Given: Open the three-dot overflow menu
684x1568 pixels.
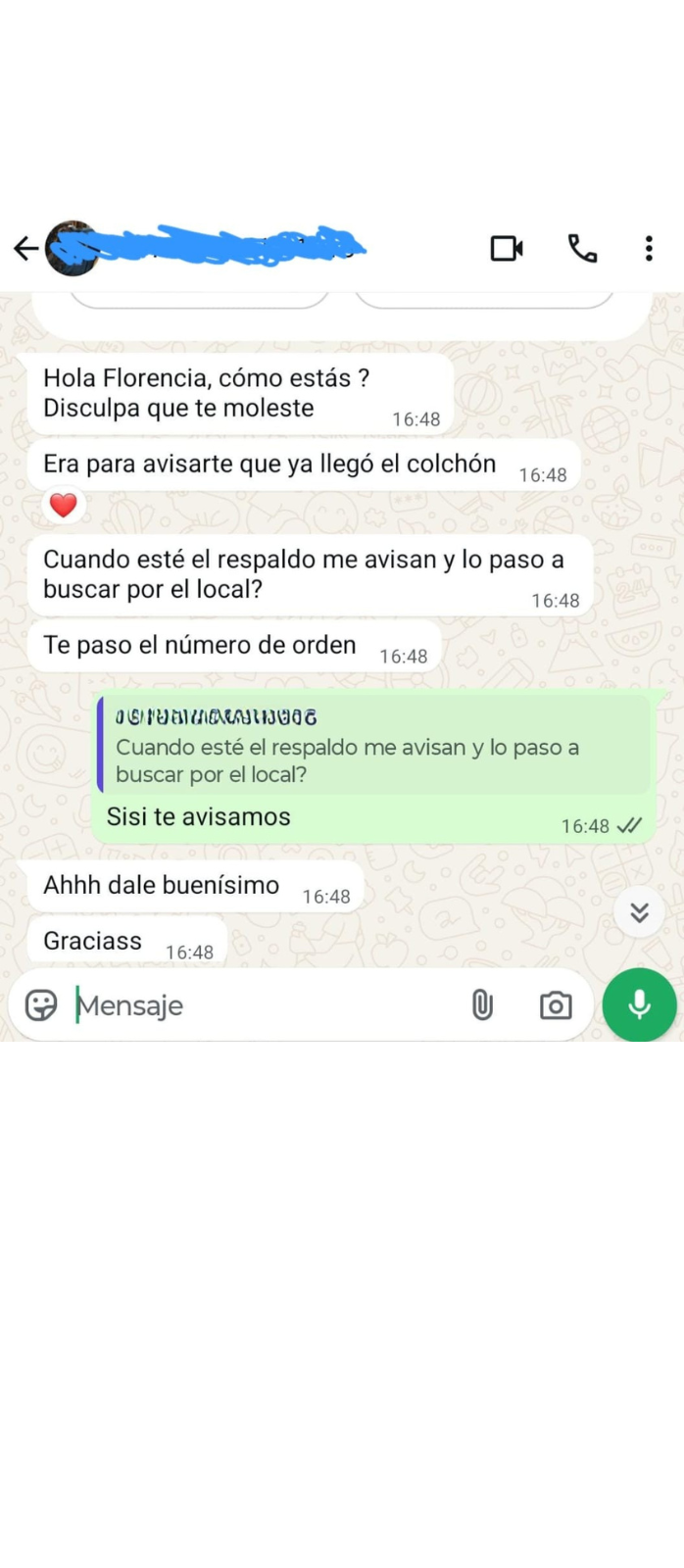Looking at the screenshot, I should (649, 249).
